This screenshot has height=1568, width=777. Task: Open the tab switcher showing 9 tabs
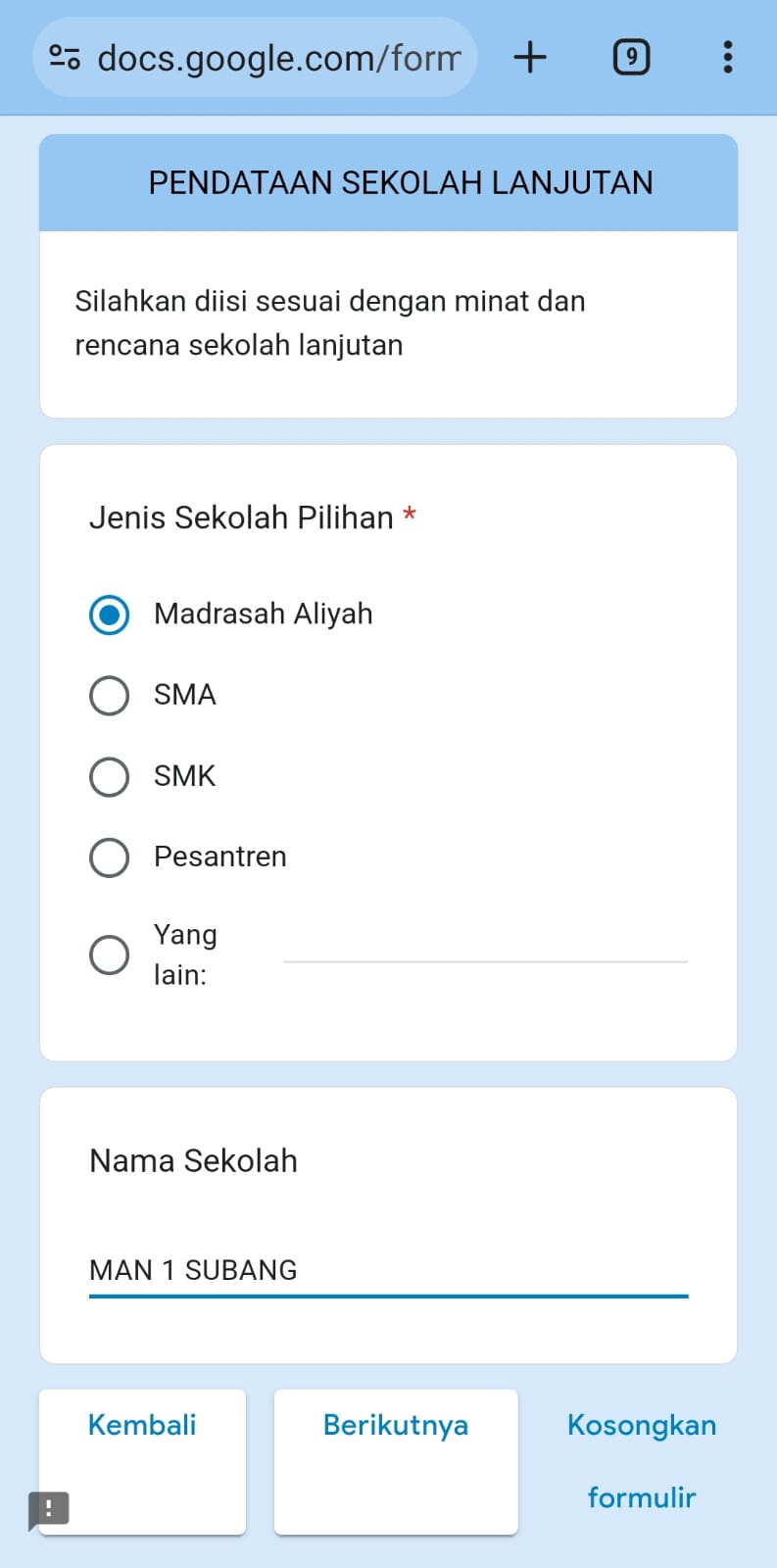(631, 57)
